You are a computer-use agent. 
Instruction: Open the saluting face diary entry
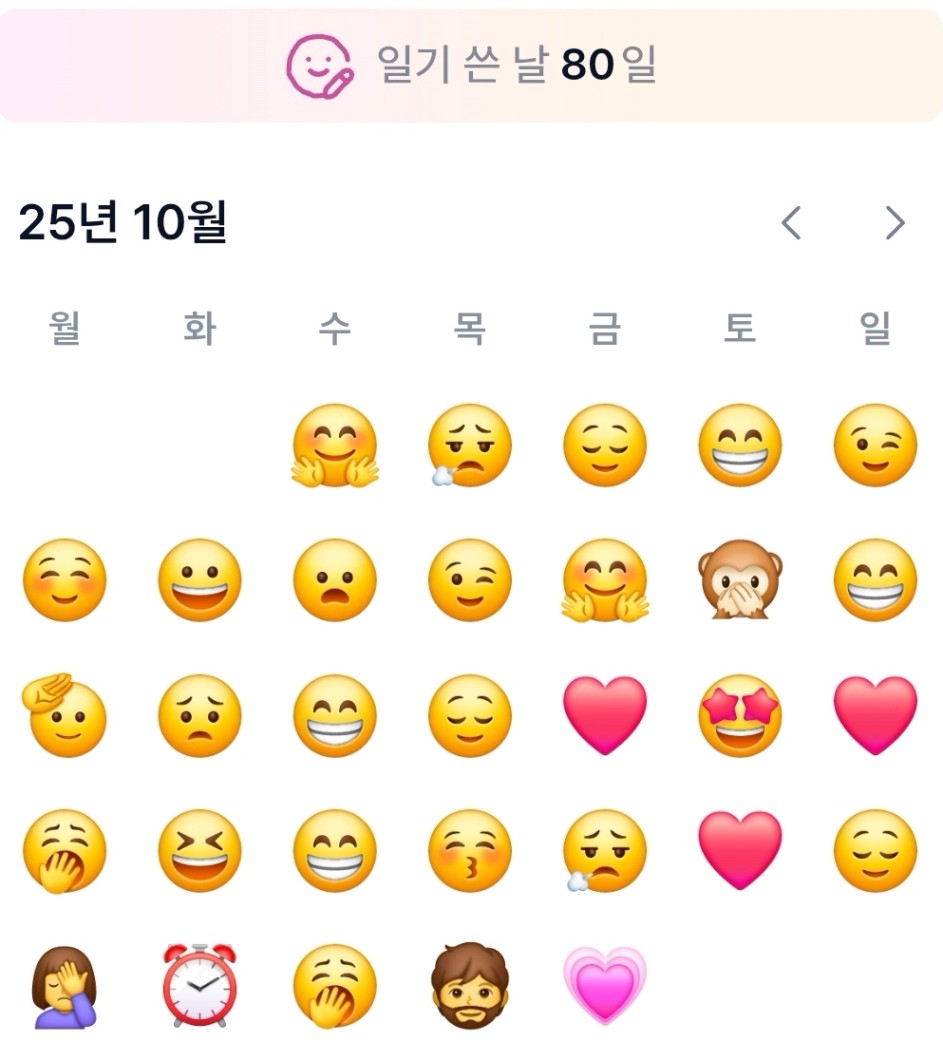point(63,715)
